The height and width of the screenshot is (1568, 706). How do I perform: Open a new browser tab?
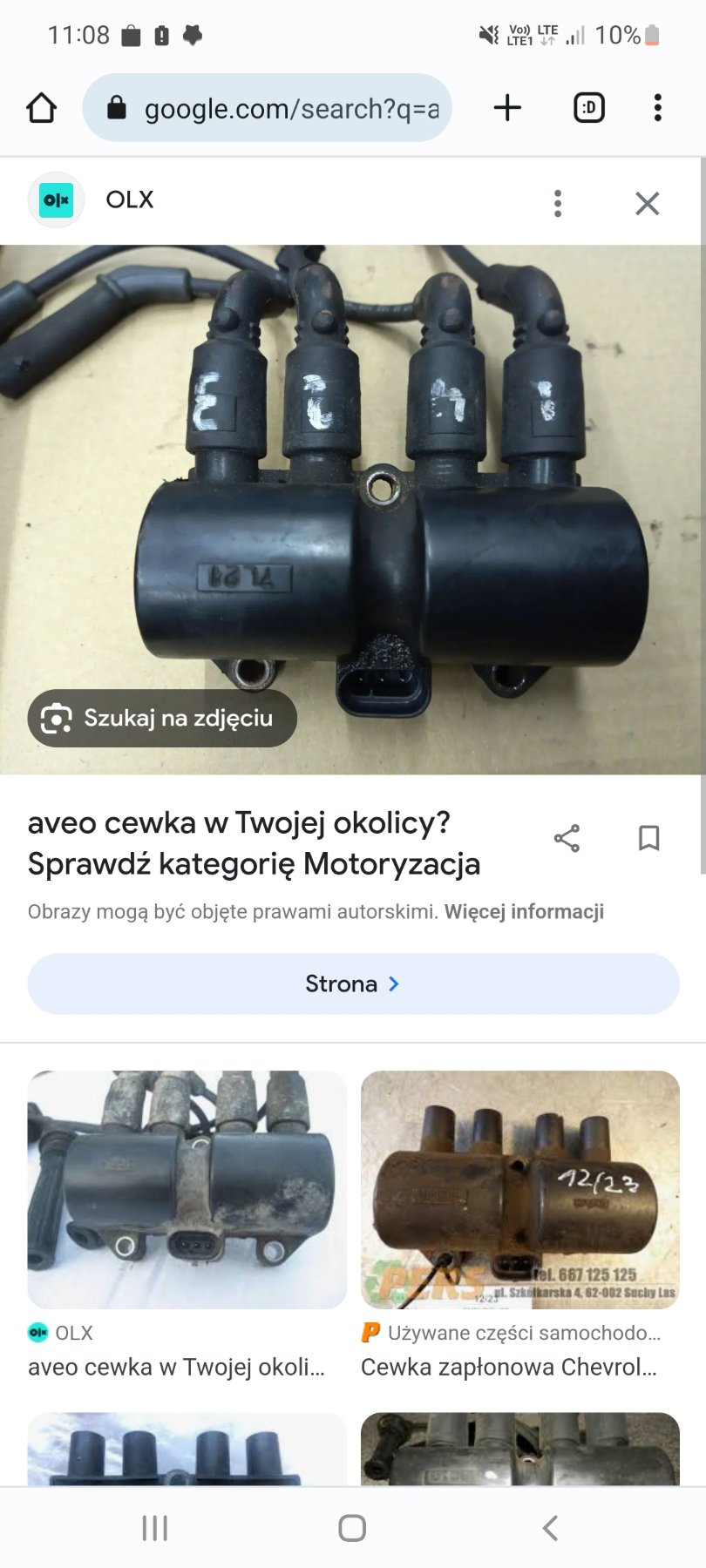click(x=507, y=108)
